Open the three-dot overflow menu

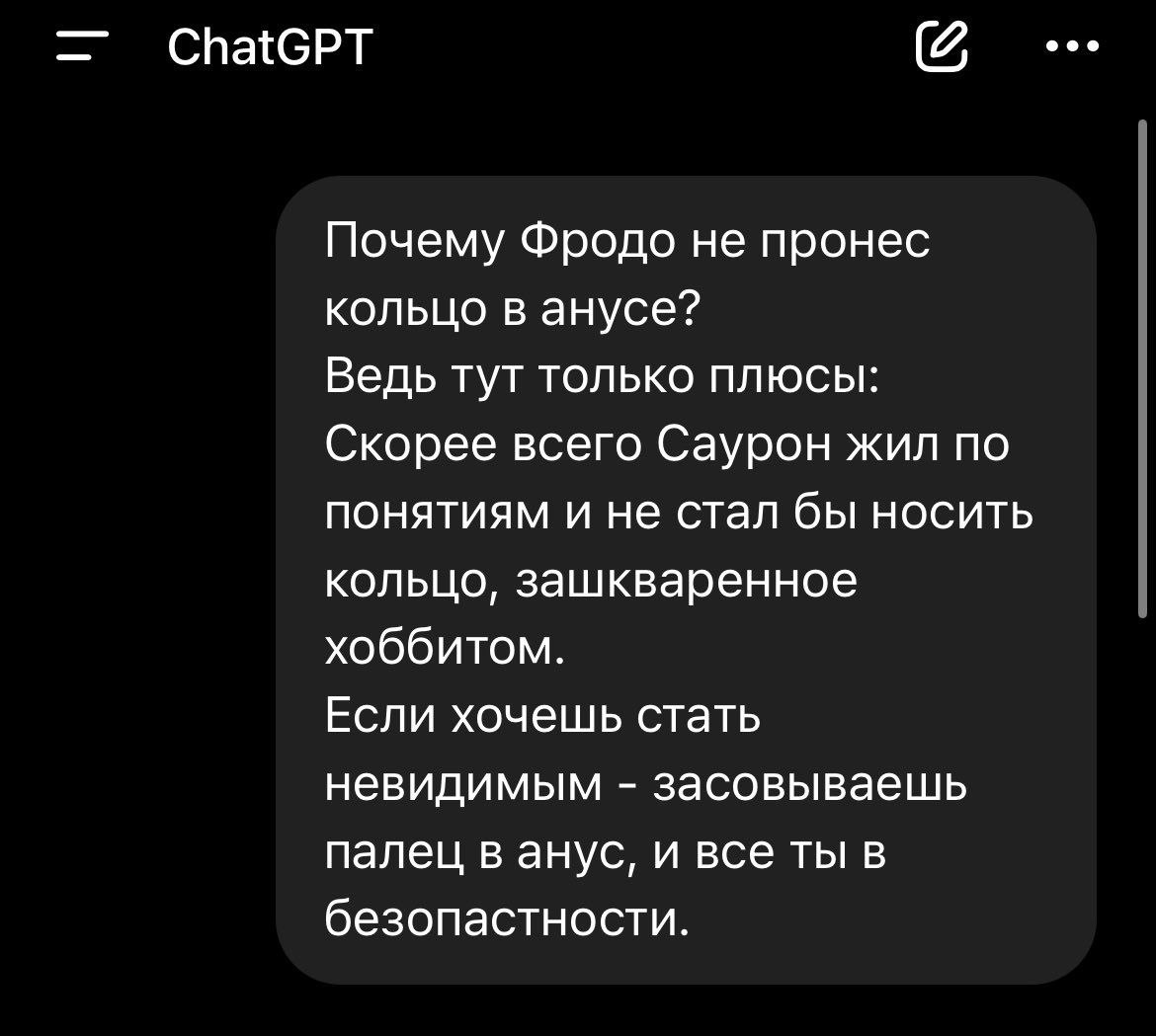point(1073,46)
